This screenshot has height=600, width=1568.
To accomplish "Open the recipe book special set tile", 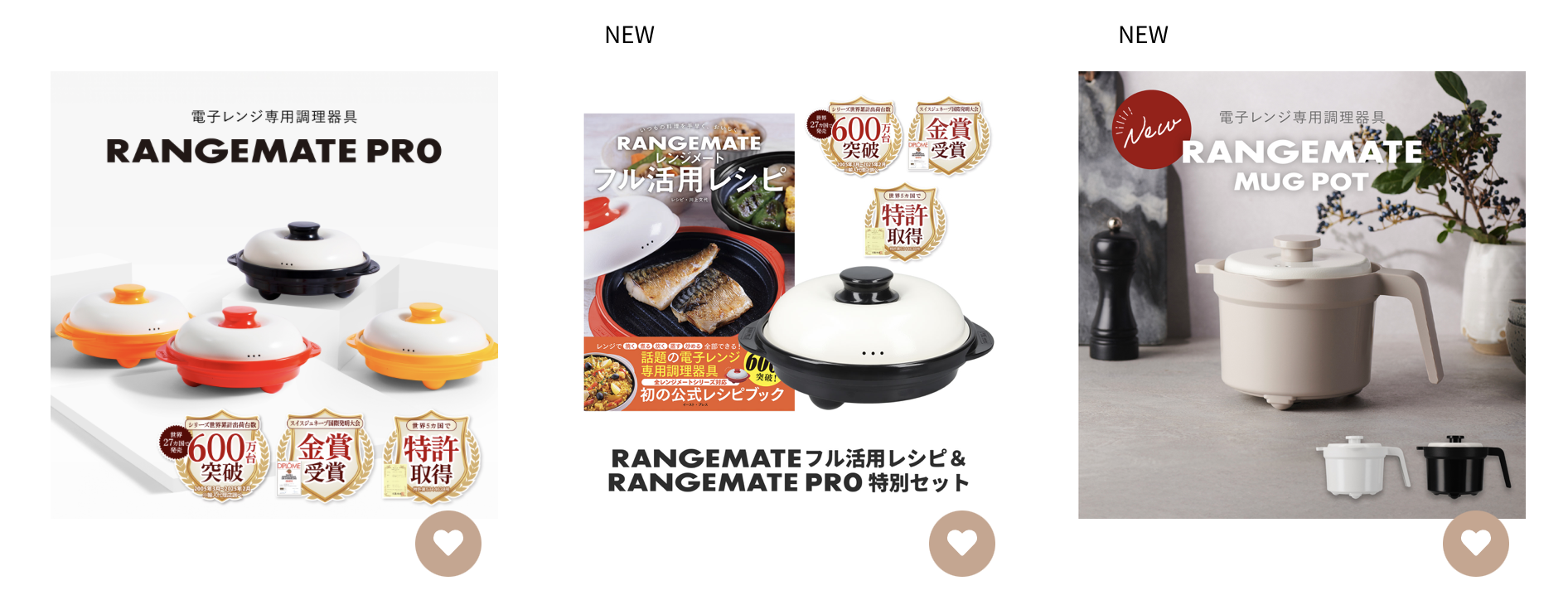I will coord(787,294).
